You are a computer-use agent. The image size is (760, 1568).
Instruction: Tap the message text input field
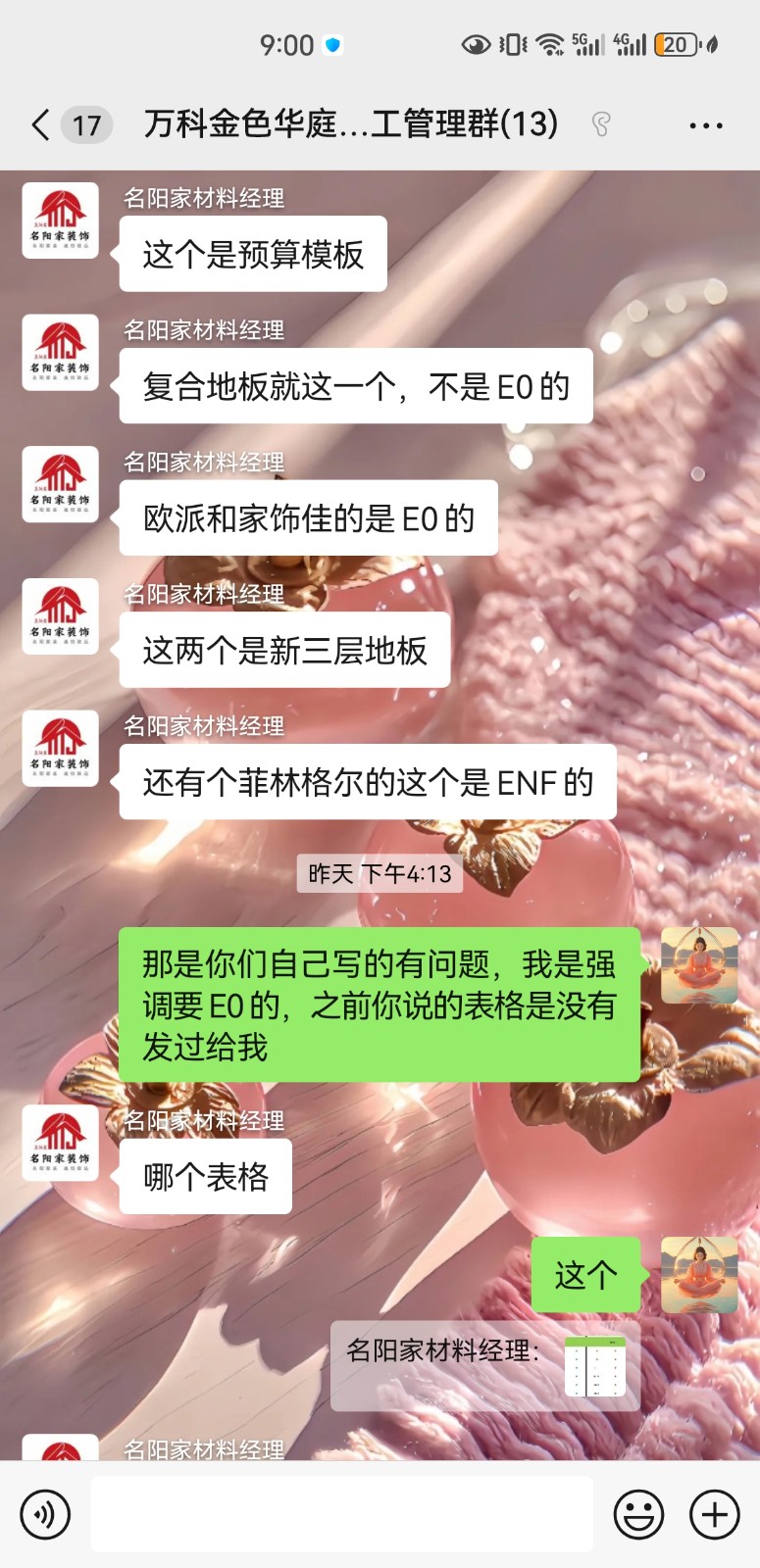click(x=341, y=1514)
